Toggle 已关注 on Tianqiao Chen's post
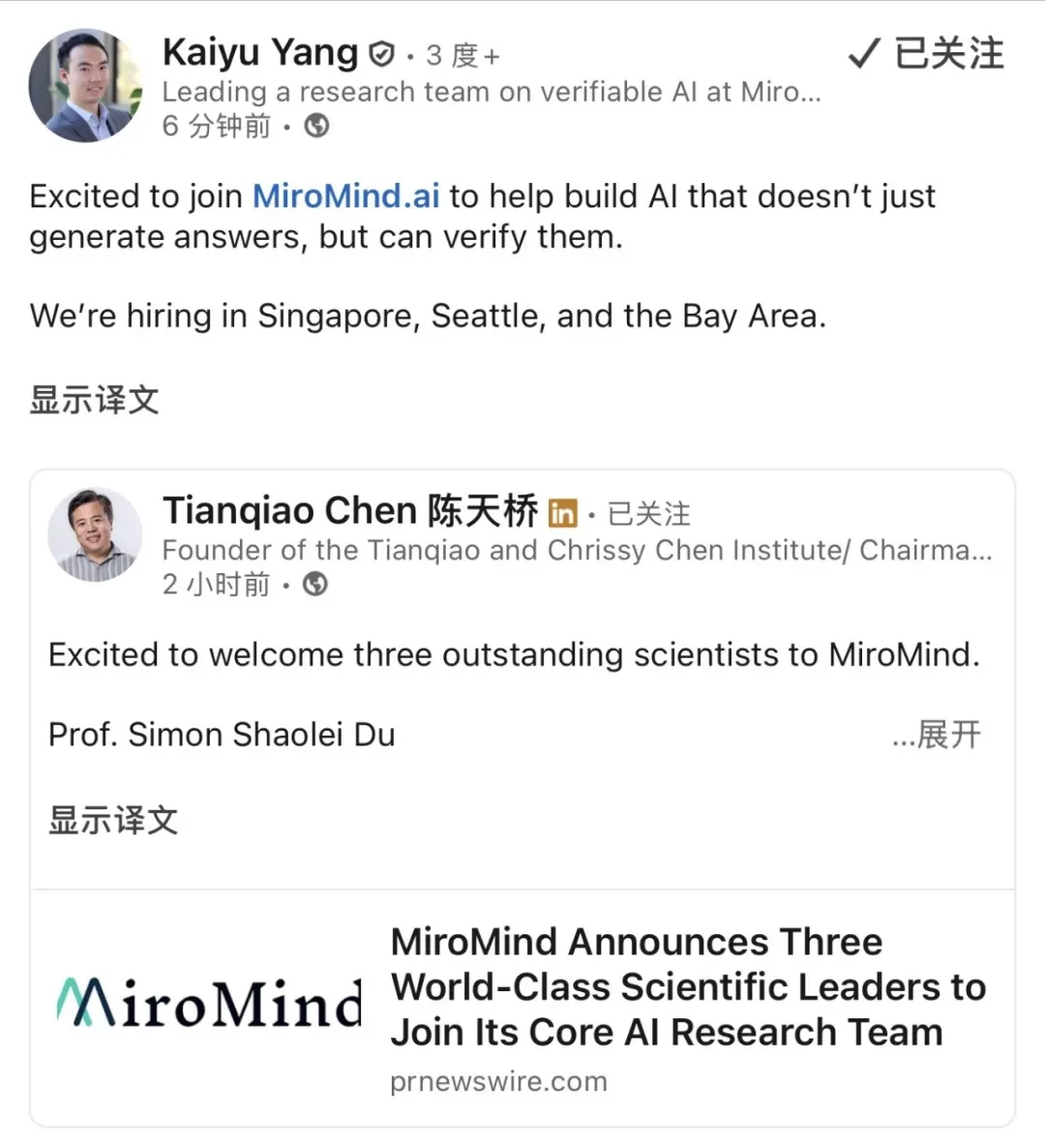 [x=651, y=514]
